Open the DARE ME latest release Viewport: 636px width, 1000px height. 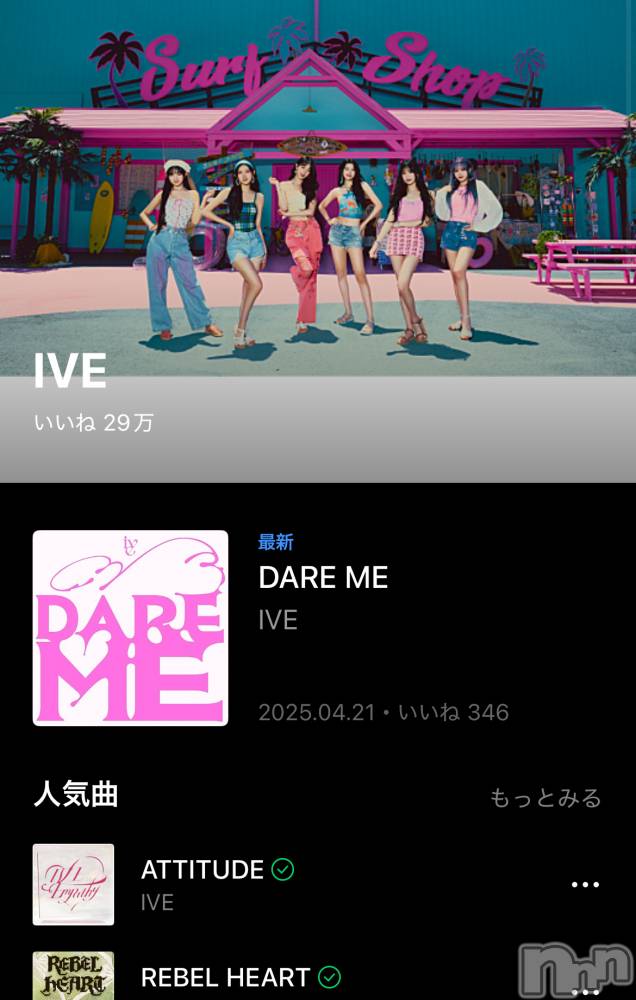pyautogui.click(x=322, y=577)
